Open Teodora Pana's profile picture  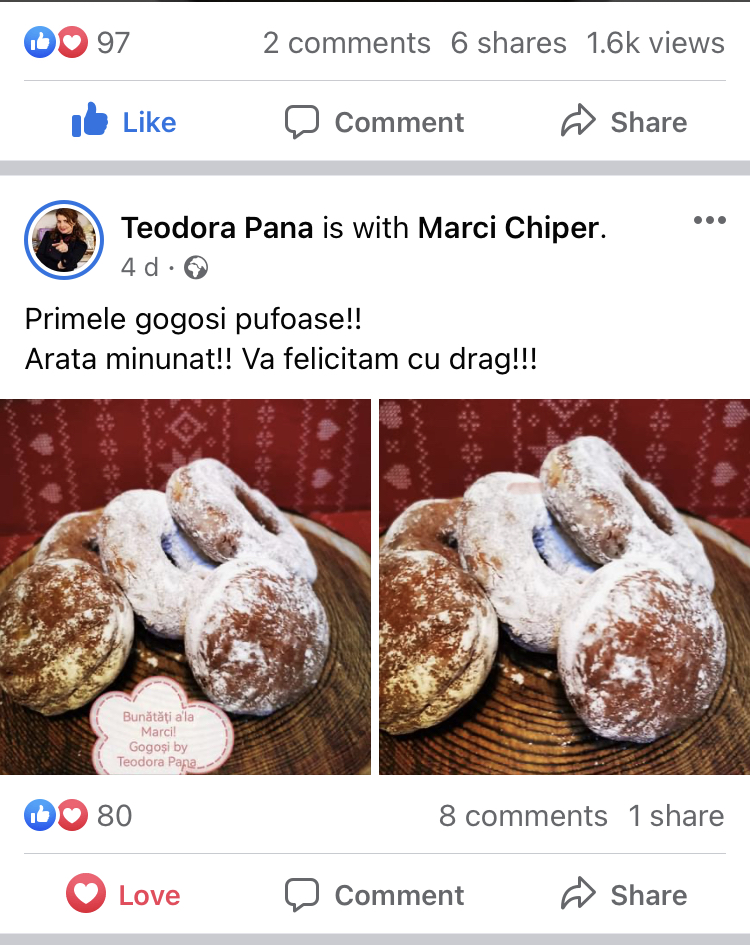pyautogui.click(x=63, y=239)
